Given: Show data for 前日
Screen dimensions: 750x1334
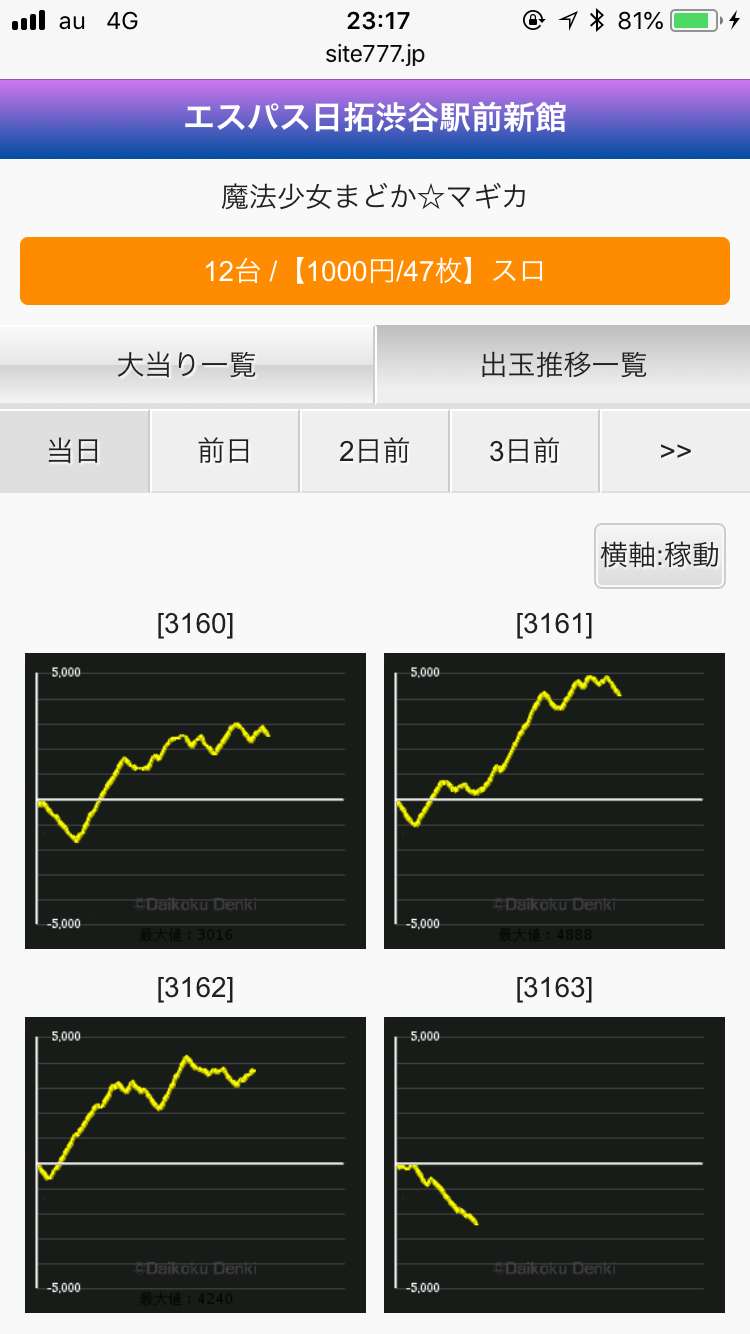Looking at the screenshot, I should (x=225, y=451).
